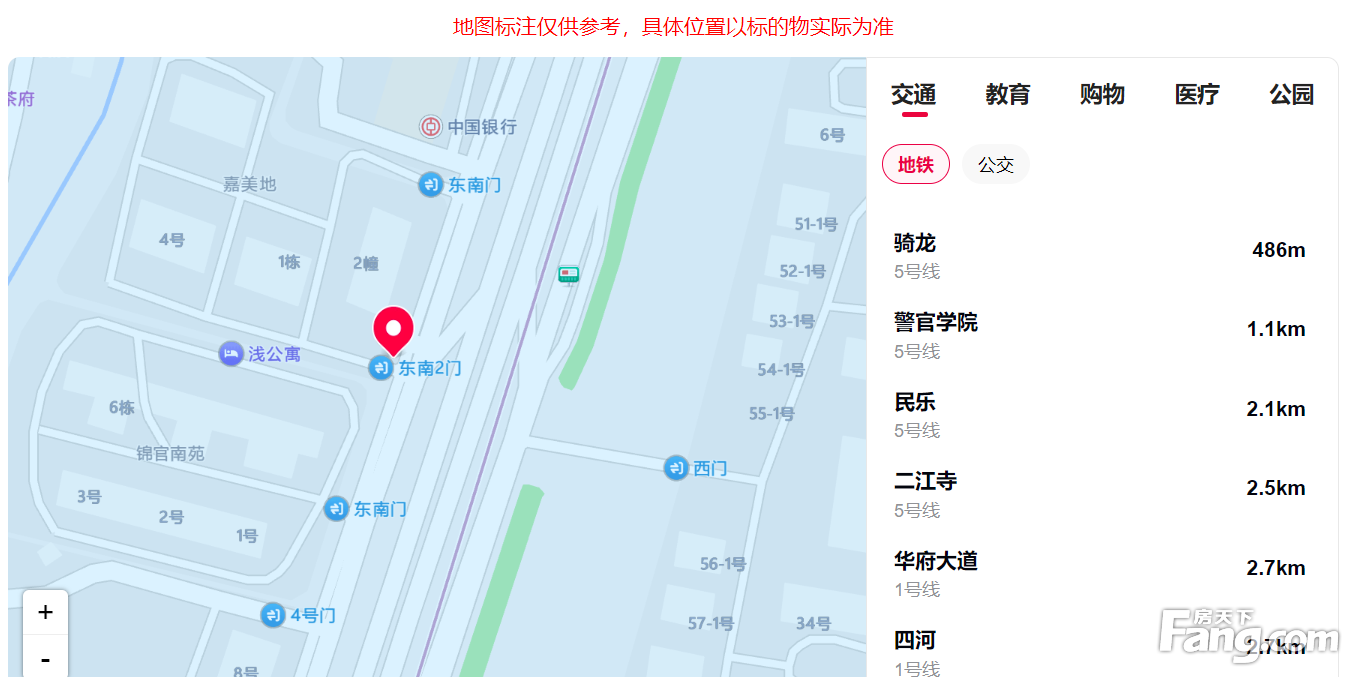Select the 地铁 filter chip
1357x677 pixels.
[x=915, y=165]
